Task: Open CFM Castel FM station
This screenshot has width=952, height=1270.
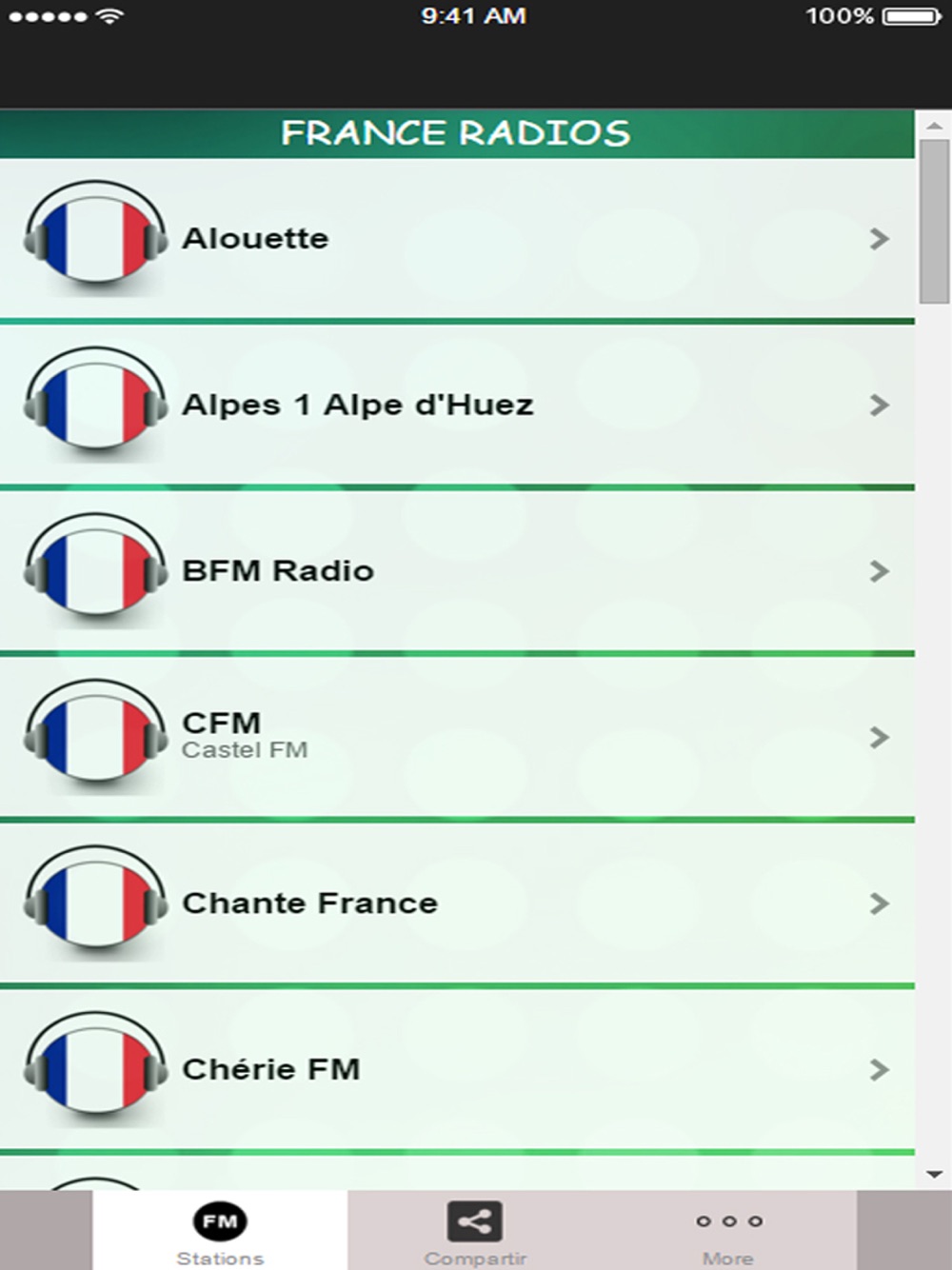Action: (457, 737)
